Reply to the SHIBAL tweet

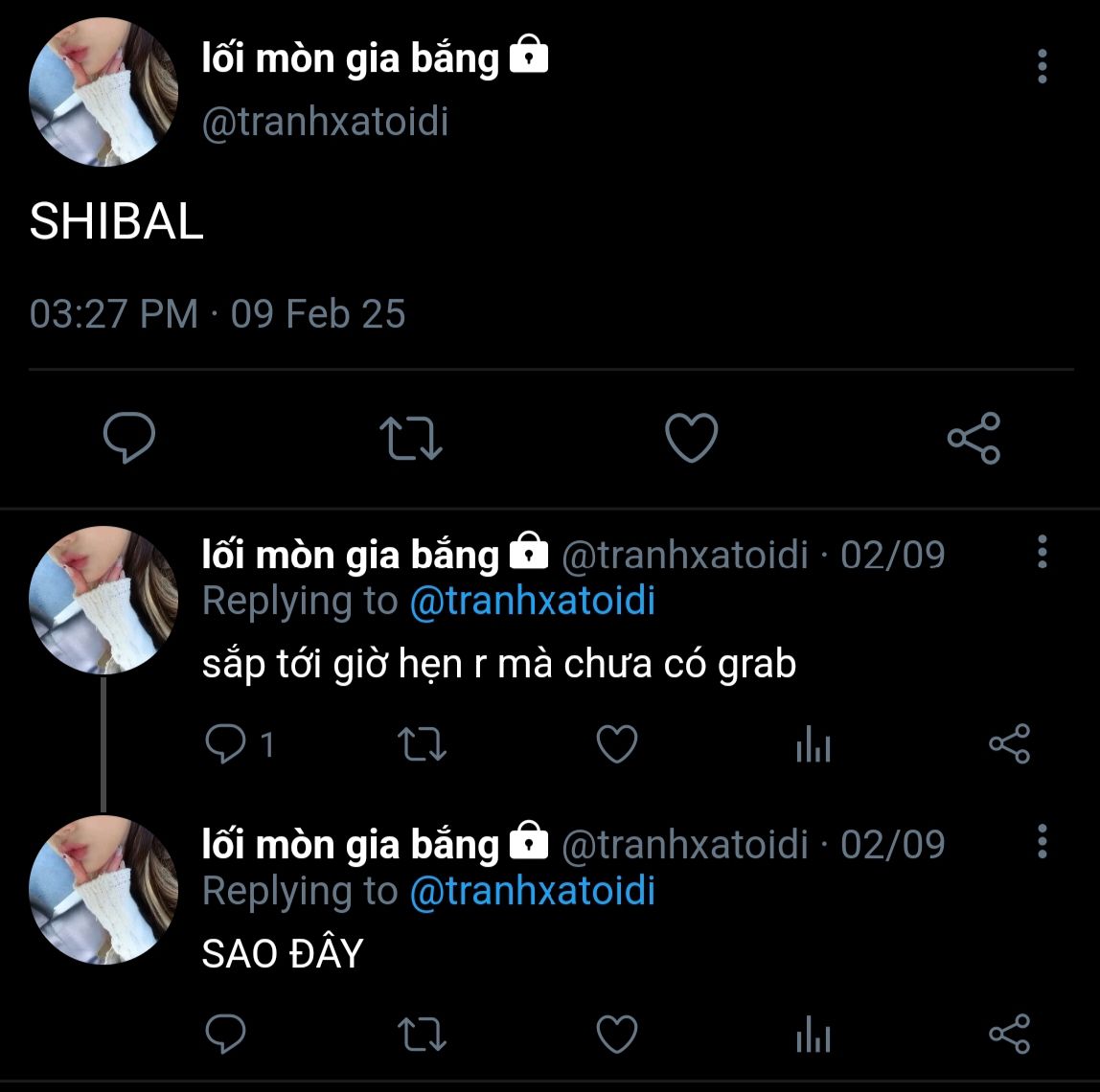click(129, 438)
